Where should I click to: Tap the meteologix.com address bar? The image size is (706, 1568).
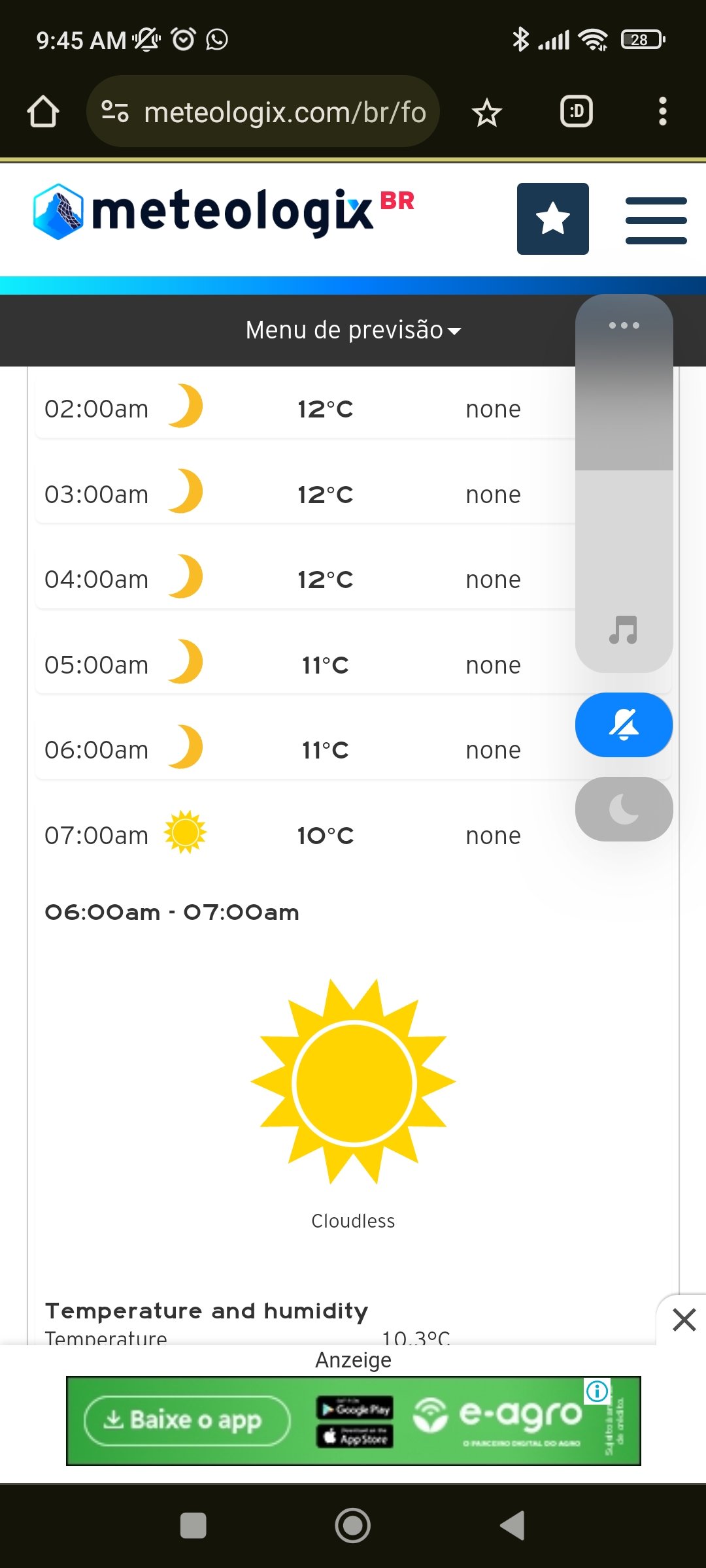(263, 112)
